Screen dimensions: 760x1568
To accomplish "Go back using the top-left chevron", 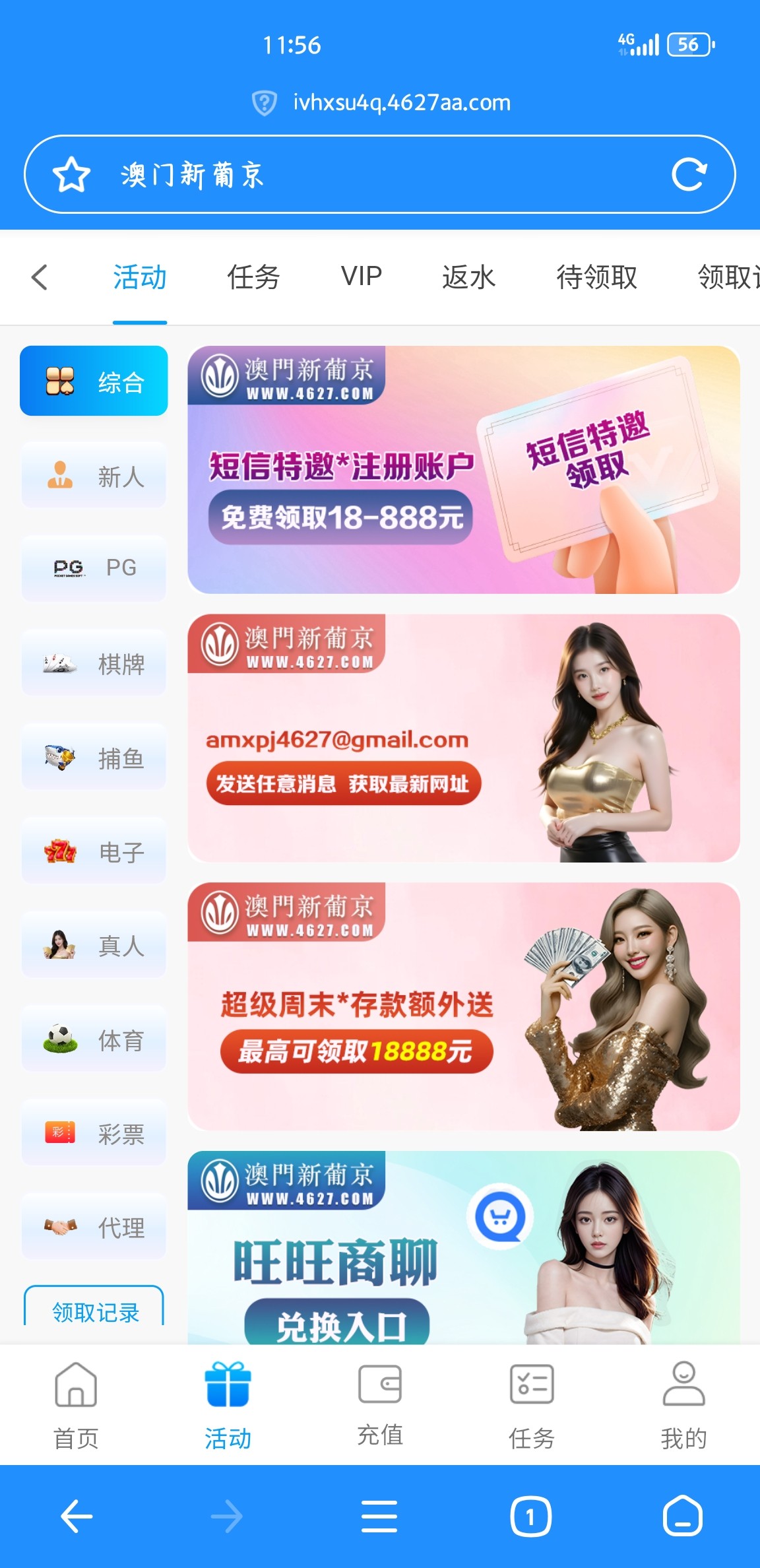I will click(40, 277).
